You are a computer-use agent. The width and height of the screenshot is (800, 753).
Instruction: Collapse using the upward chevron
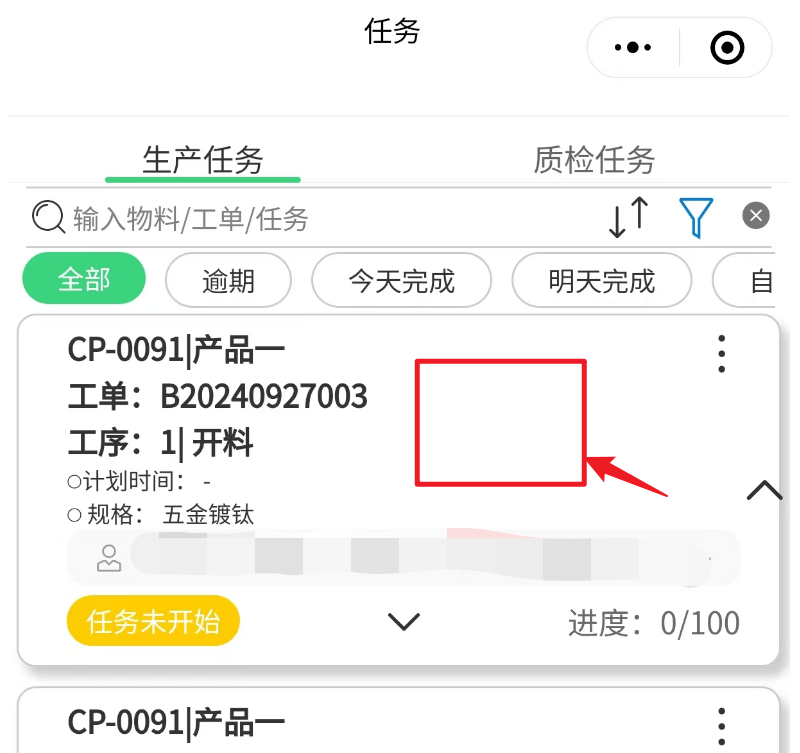coord(764,490)
